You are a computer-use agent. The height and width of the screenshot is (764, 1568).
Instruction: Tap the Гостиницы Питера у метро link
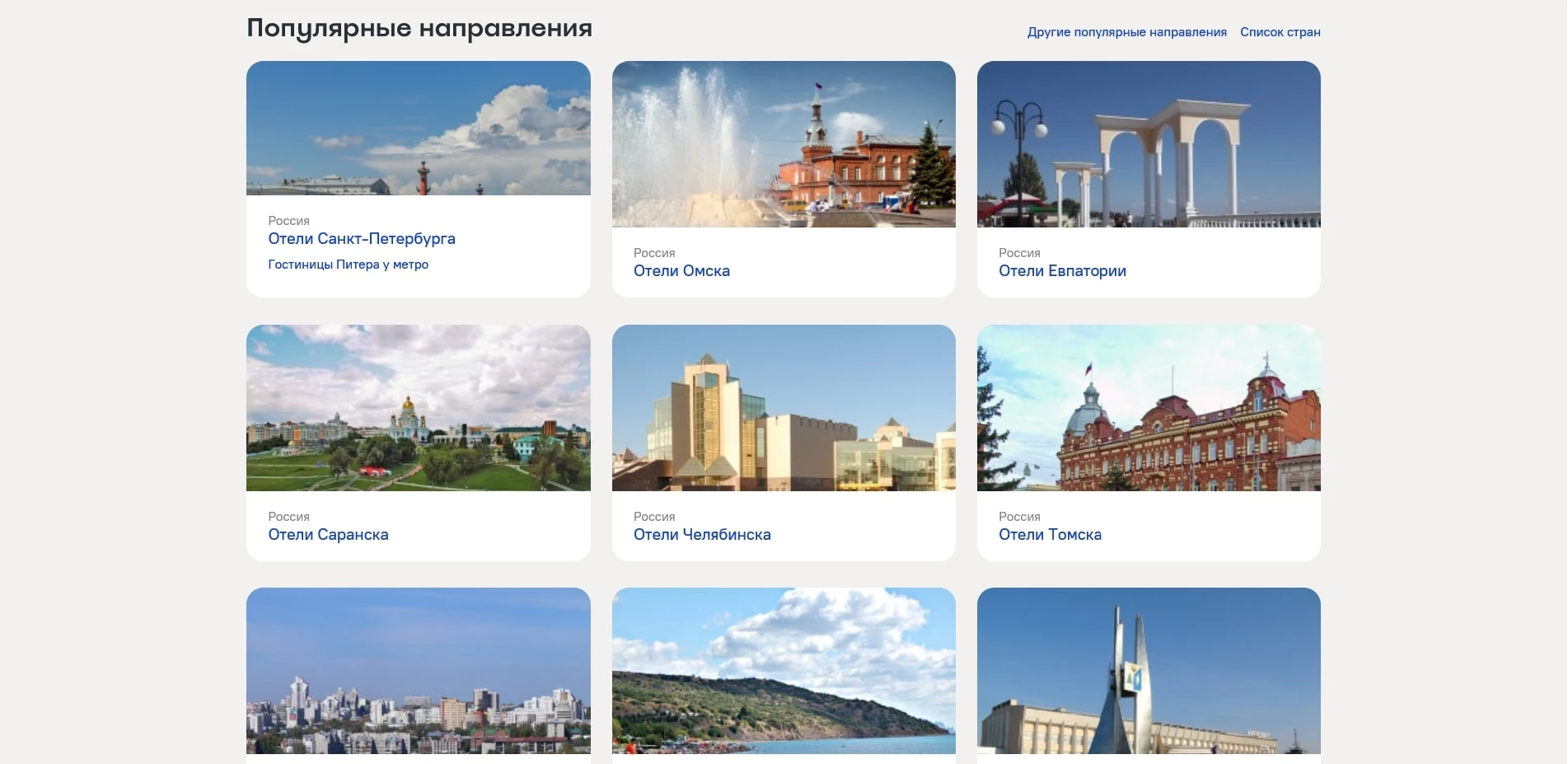pyautogui.click(x=348, y=265)
